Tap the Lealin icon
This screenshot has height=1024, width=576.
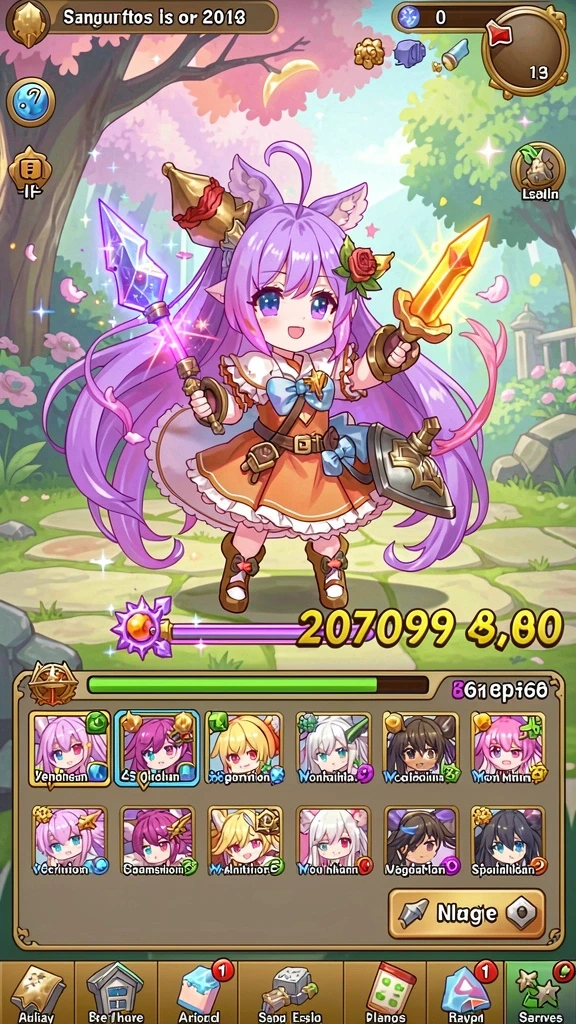[x=539, y=171]
